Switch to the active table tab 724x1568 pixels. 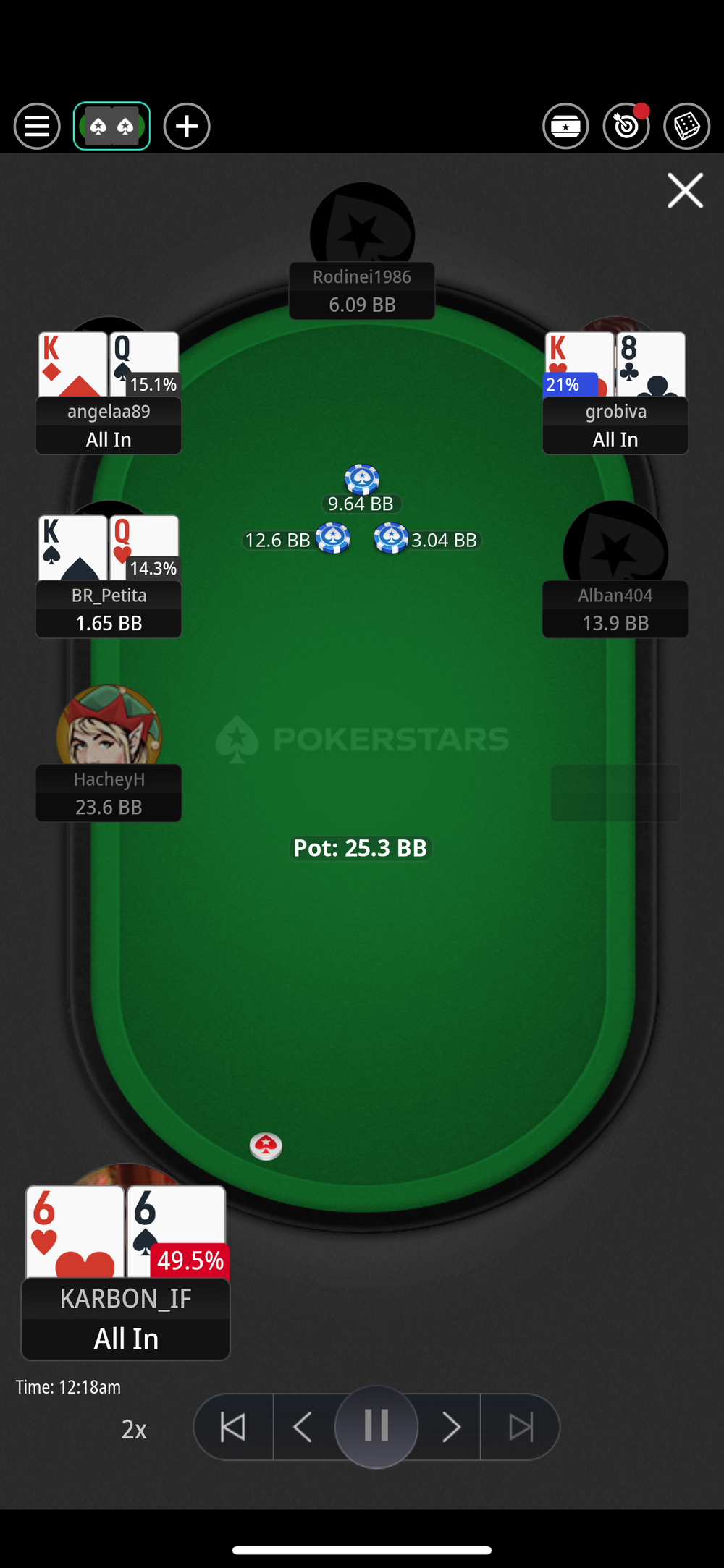[x=111, y=126]
